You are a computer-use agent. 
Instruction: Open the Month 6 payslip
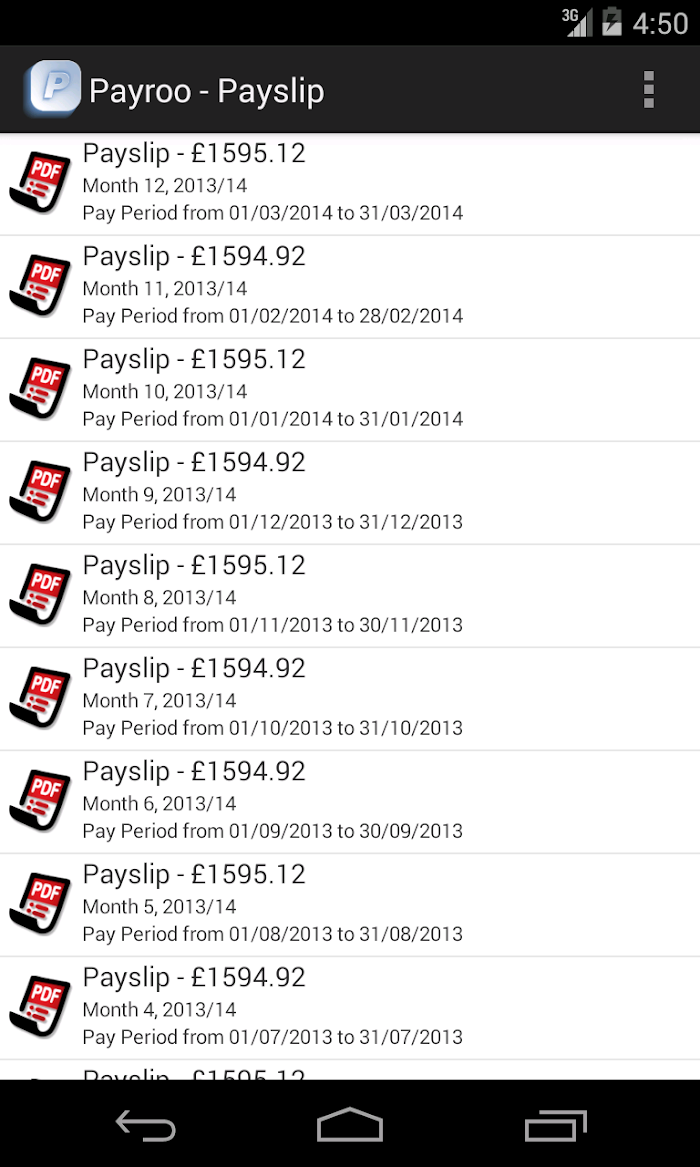(350, 802)
